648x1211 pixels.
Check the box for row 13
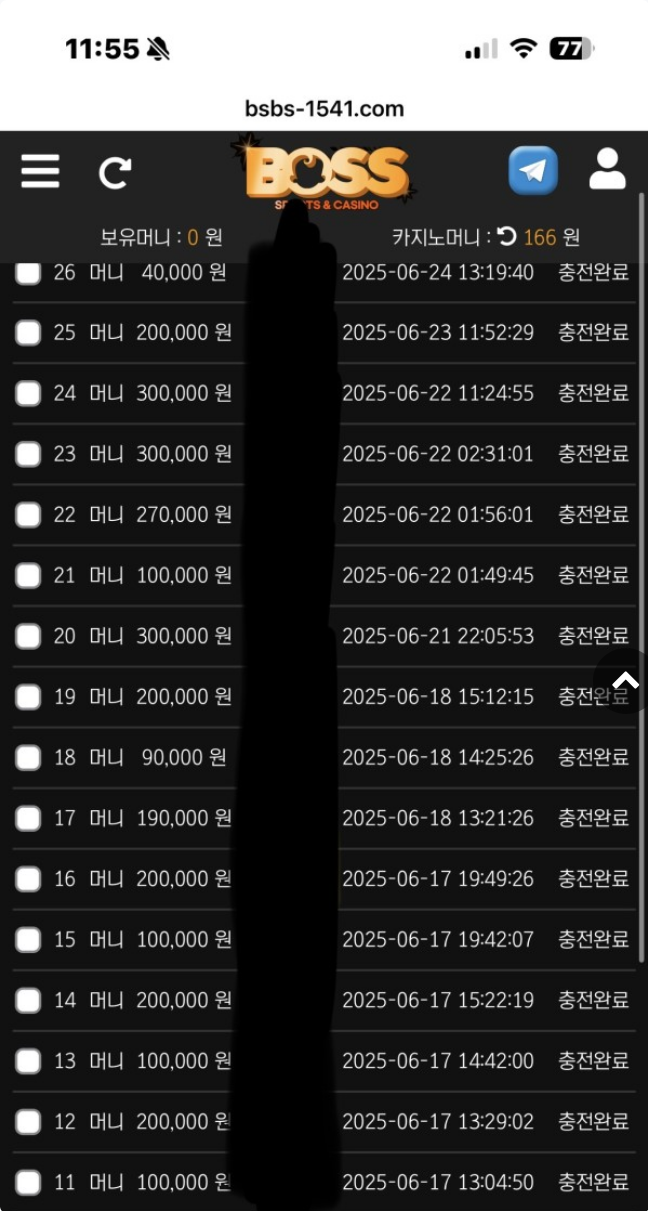click(28, 1061)
